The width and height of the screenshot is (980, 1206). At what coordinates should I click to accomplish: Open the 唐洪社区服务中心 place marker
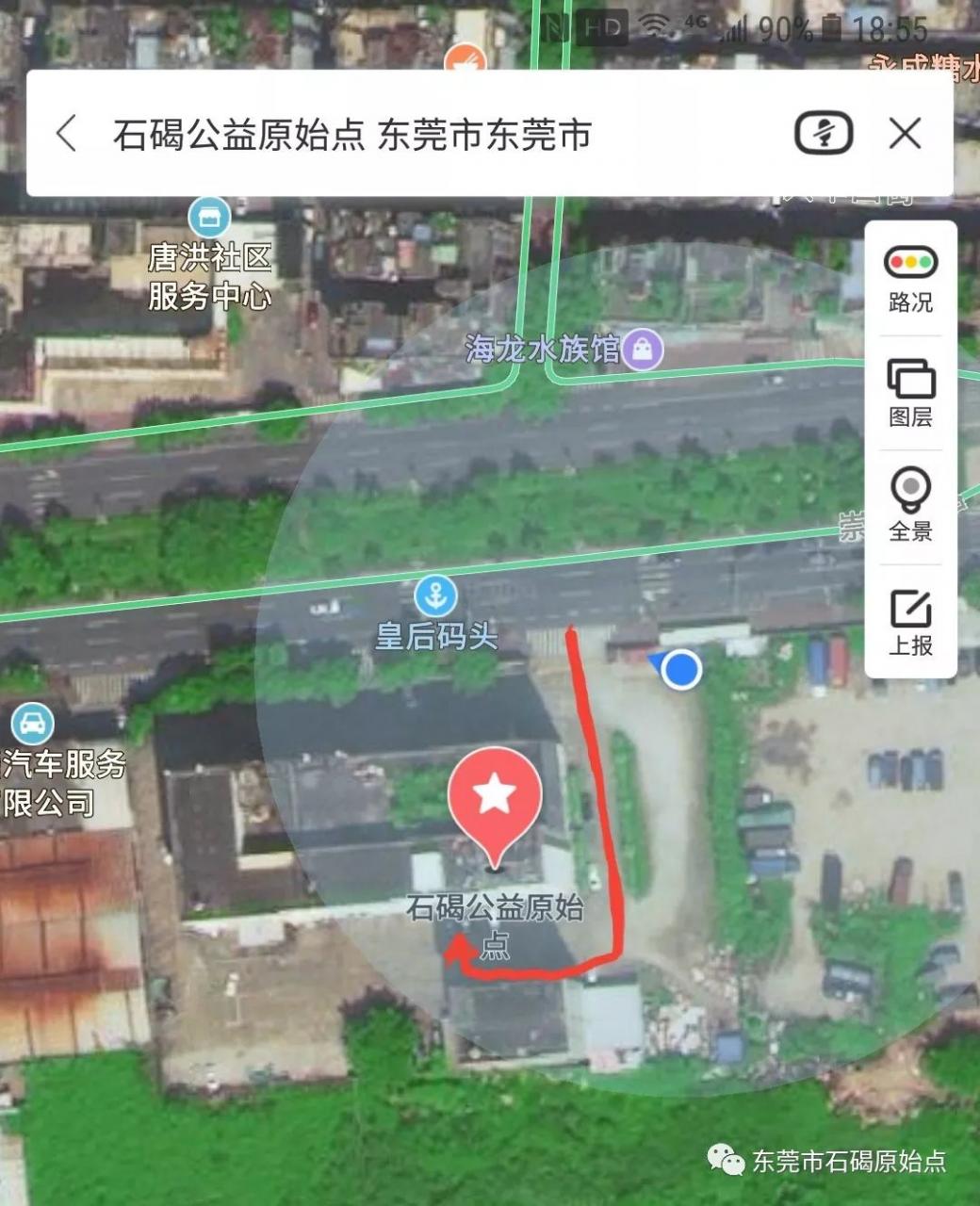coord(209,218)
